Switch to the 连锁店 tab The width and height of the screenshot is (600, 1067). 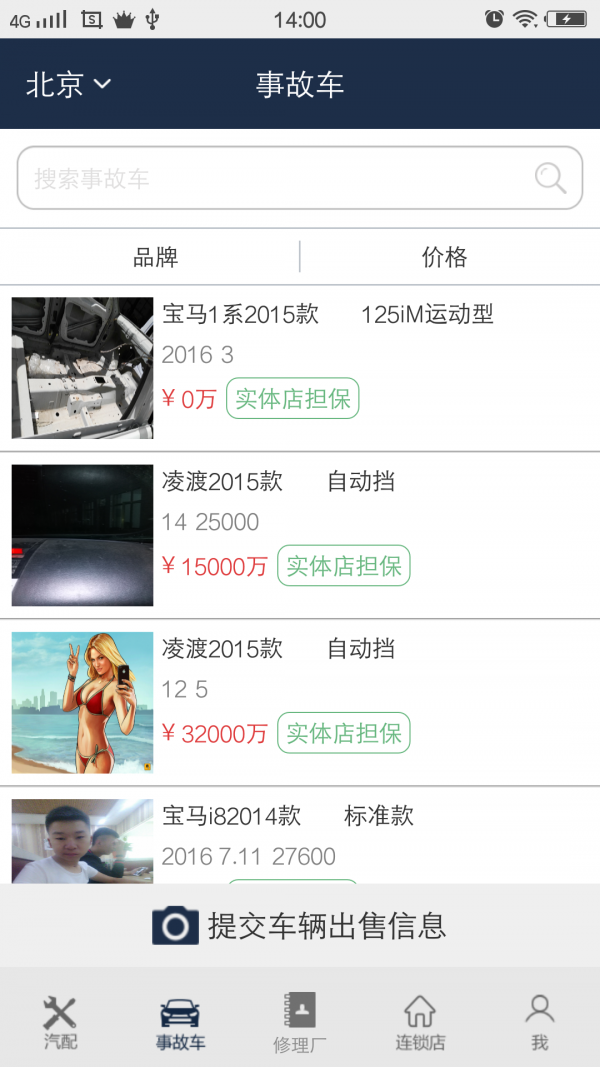click(419, 1022)
